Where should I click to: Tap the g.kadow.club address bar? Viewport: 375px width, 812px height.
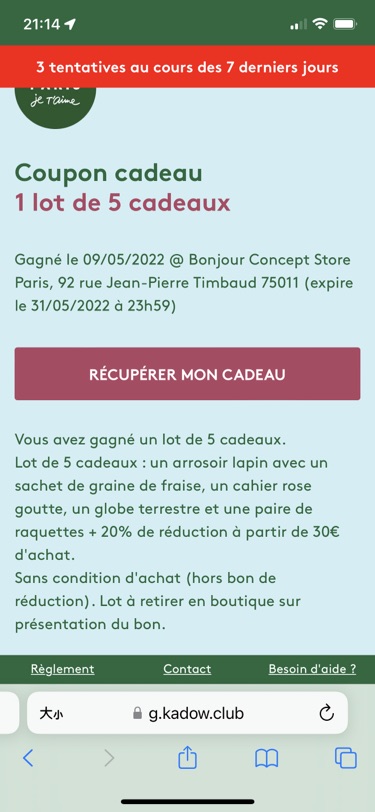point(188,713)
